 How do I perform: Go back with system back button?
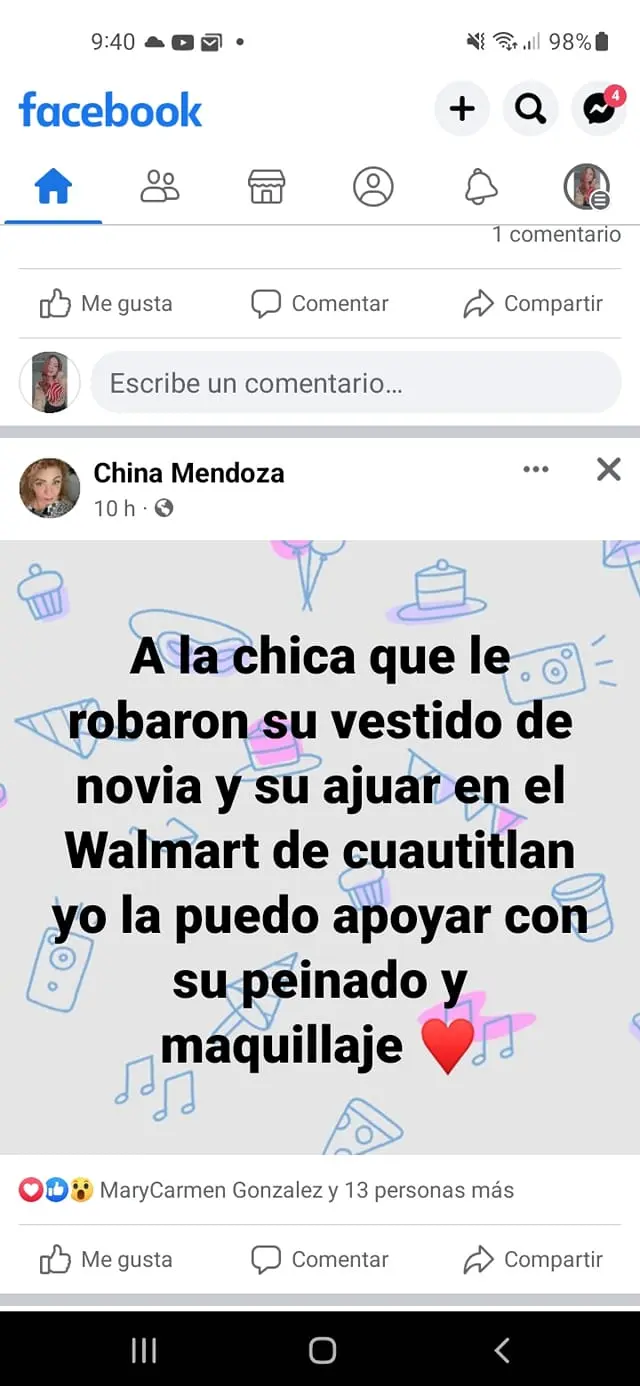click(502, 1351)
